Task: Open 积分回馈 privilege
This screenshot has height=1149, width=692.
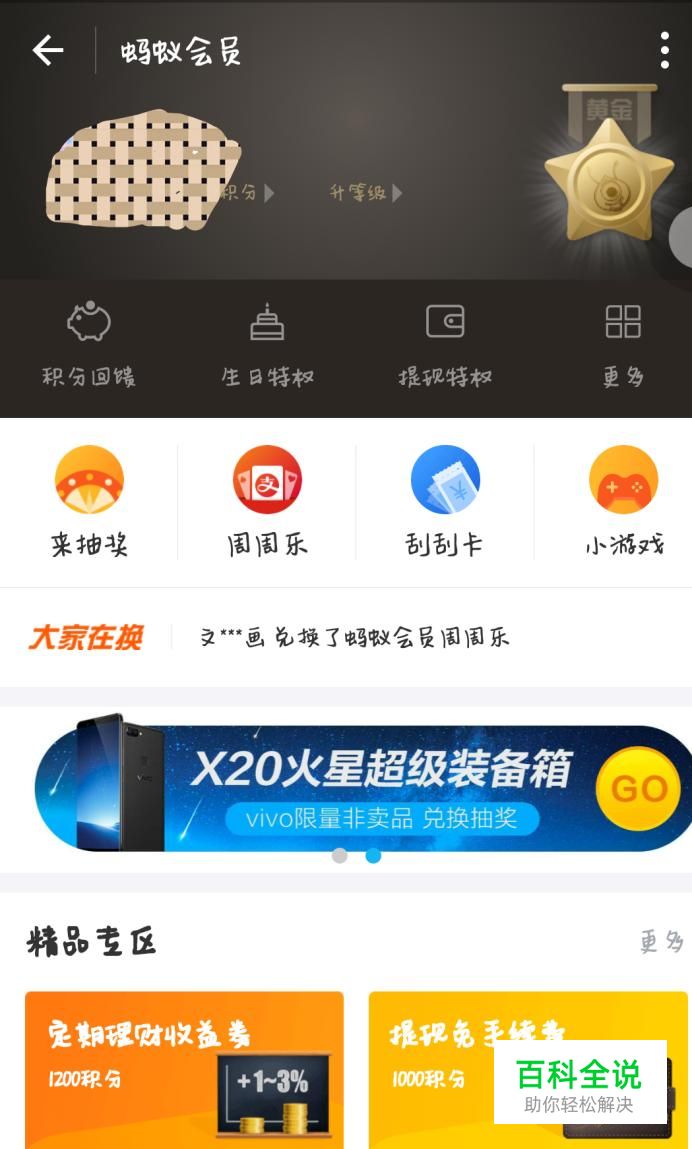Action: pyautogui.click(x=88, y=344)
